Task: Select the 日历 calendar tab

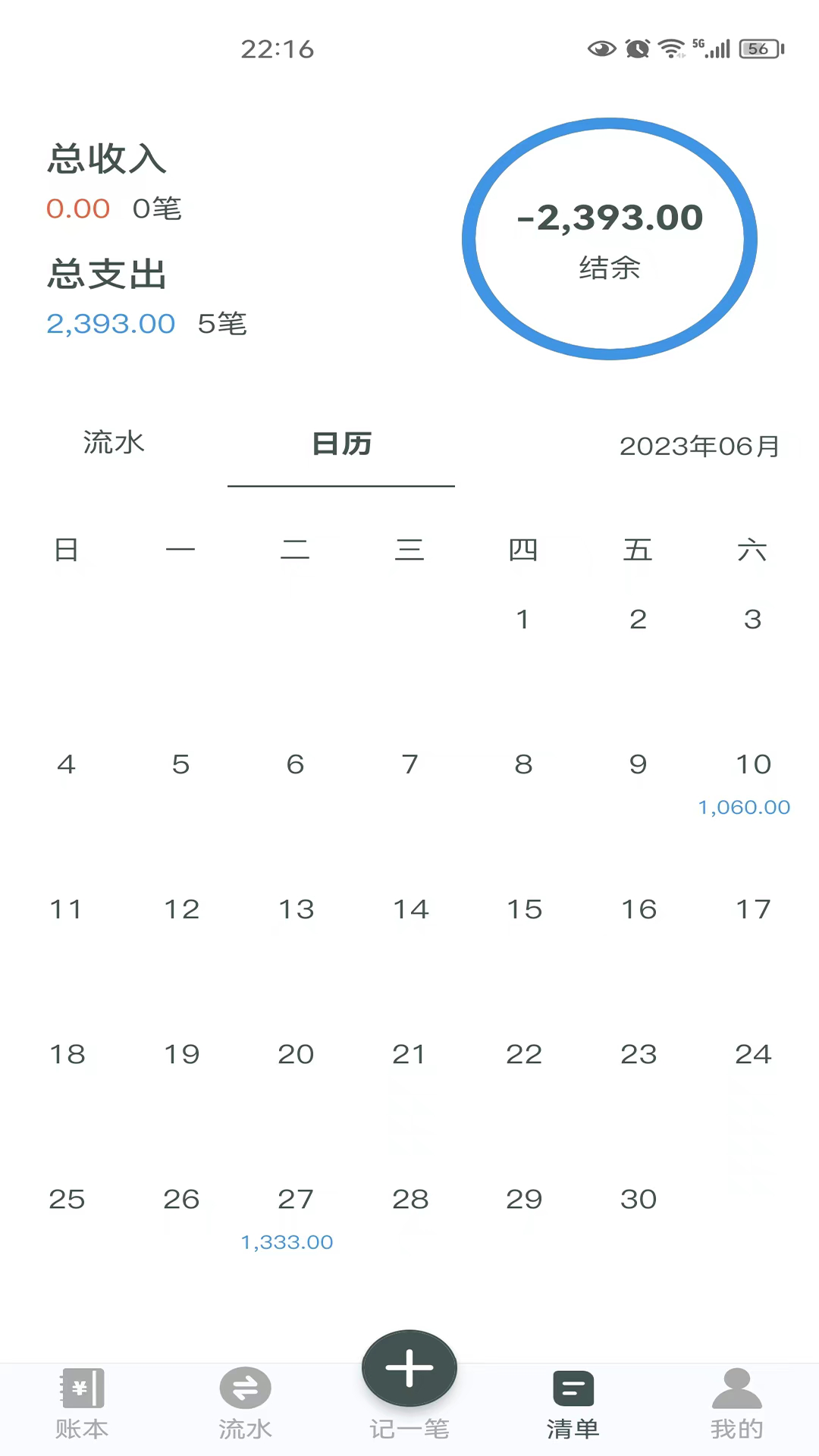Action: [341, 444]
